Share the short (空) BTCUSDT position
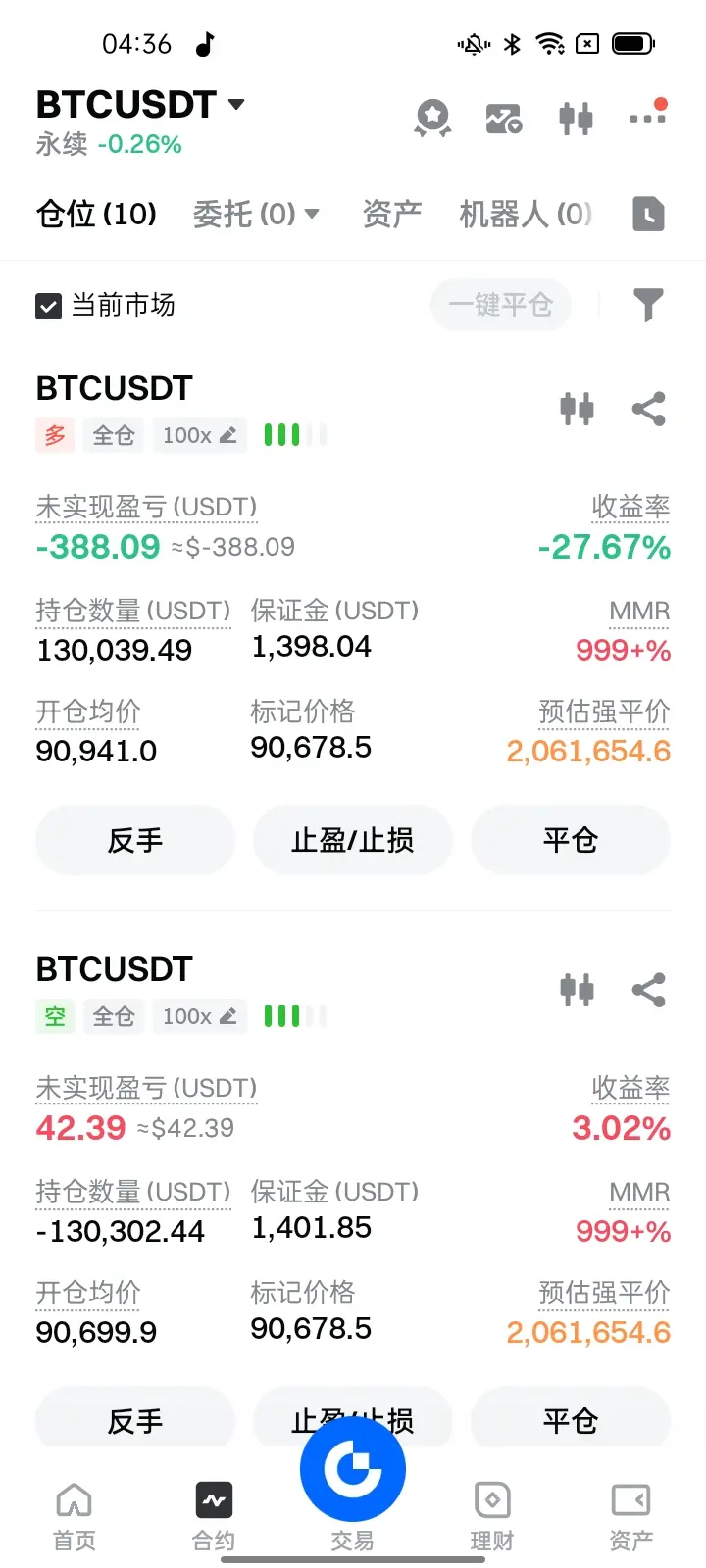 (648, 990)
